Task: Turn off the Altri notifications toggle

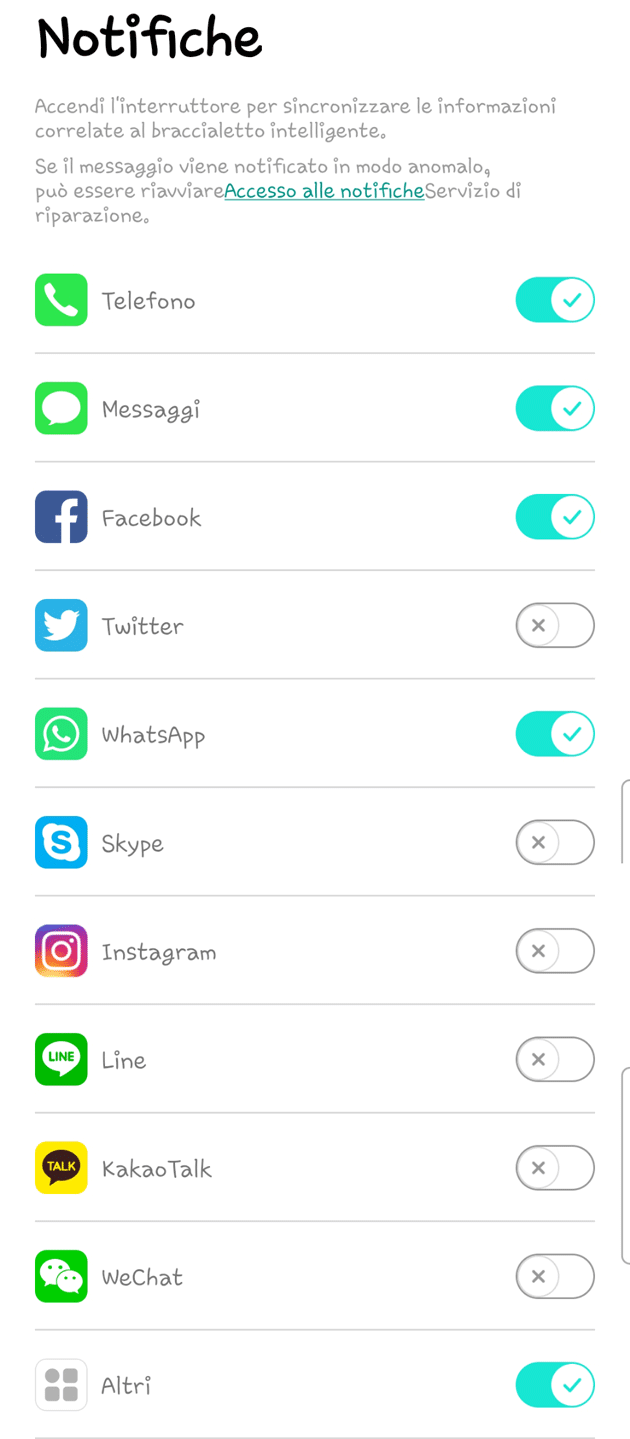Action: (x=555, y=1385)
